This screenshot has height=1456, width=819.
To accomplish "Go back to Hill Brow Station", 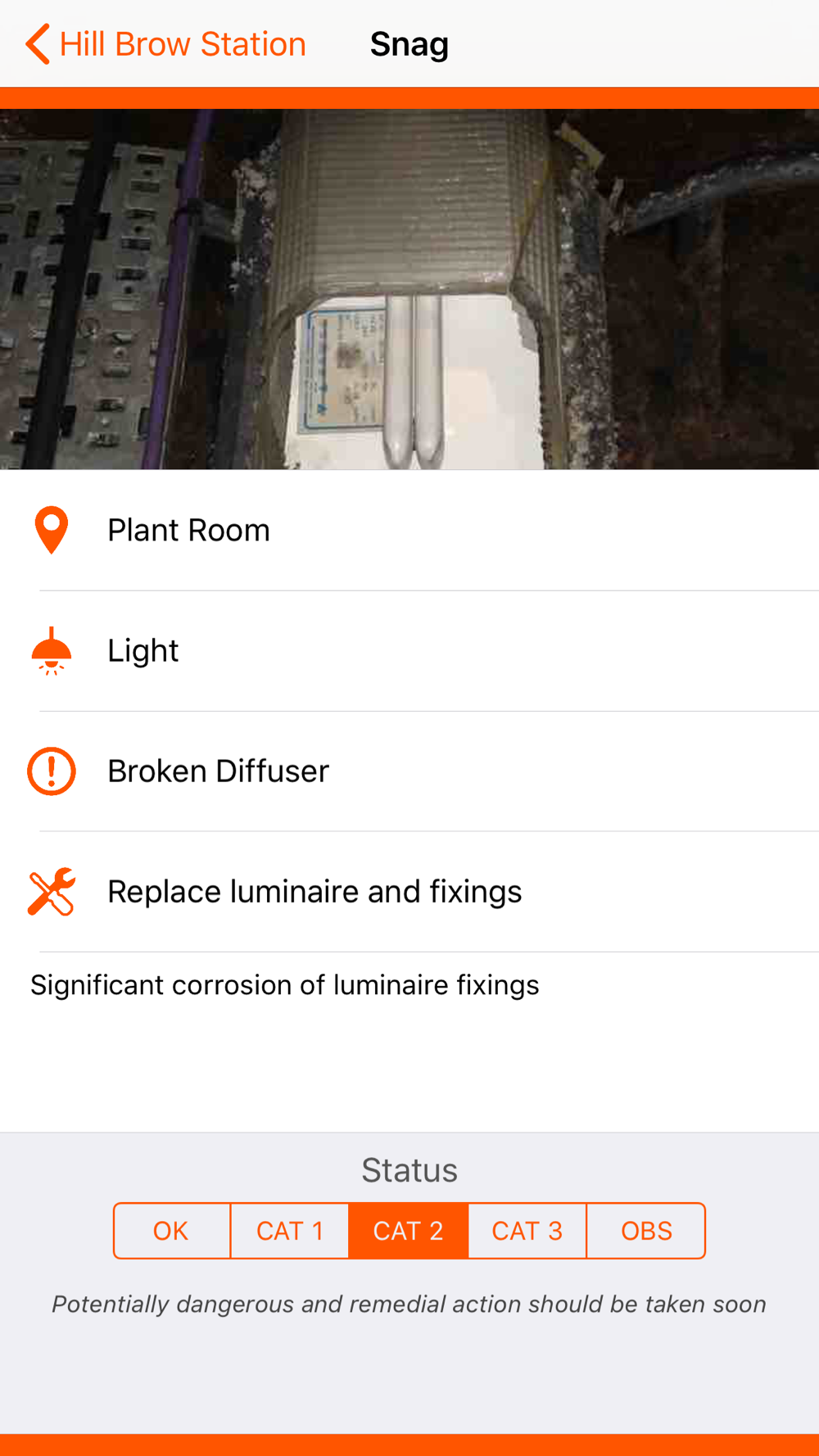I will (165, 44).
